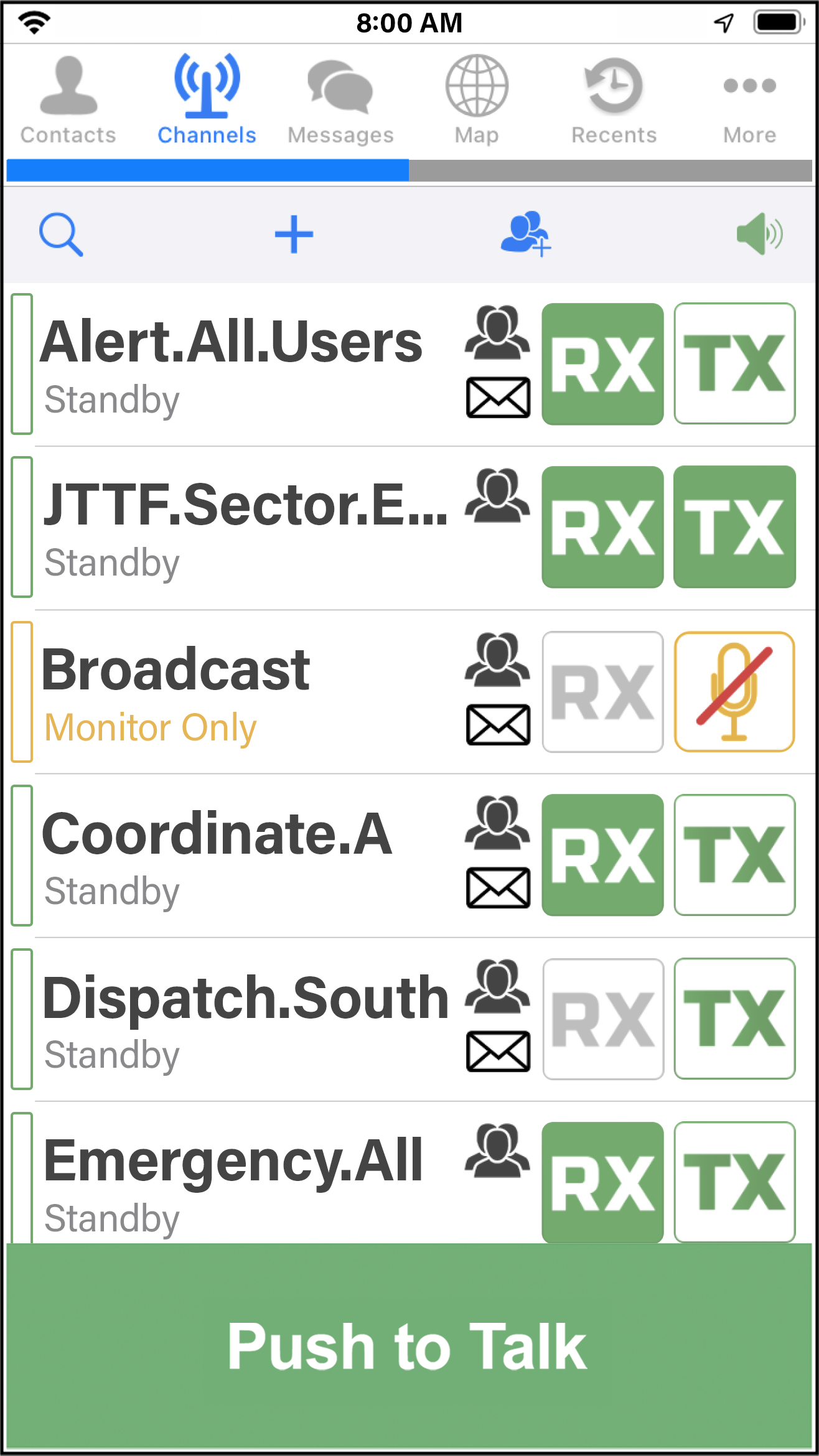Add a new channel with the plus icon
The width and height of the screenshot is (819, 1456).
click(294, 235)
